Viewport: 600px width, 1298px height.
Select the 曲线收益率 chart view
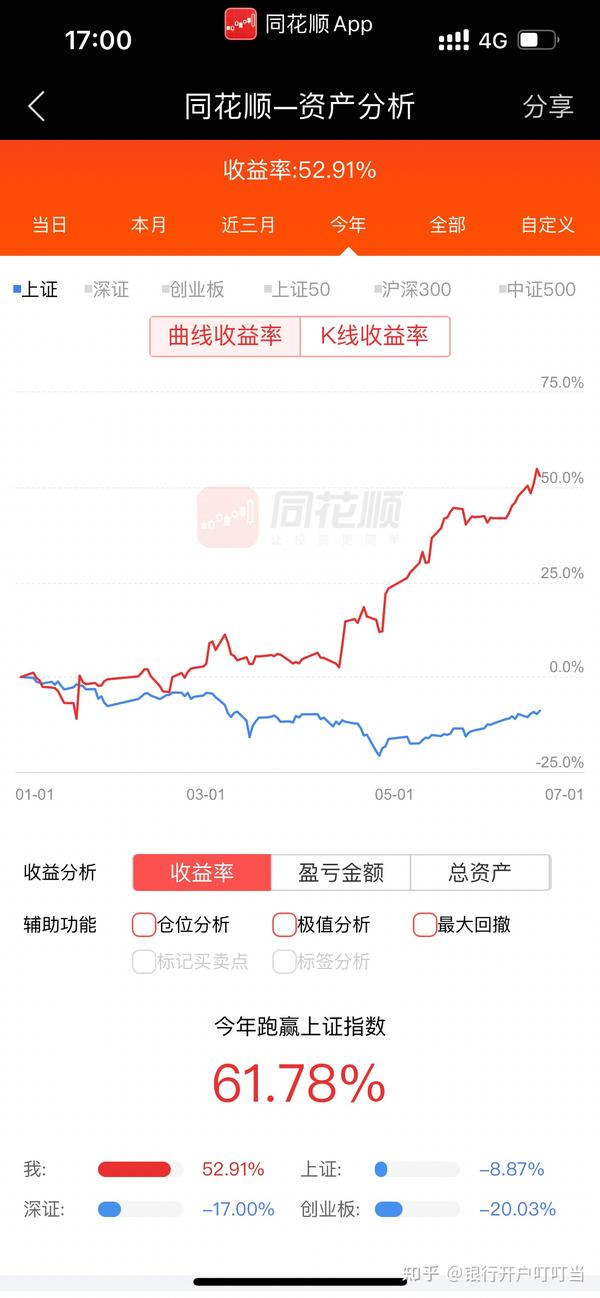coord(225,337)
